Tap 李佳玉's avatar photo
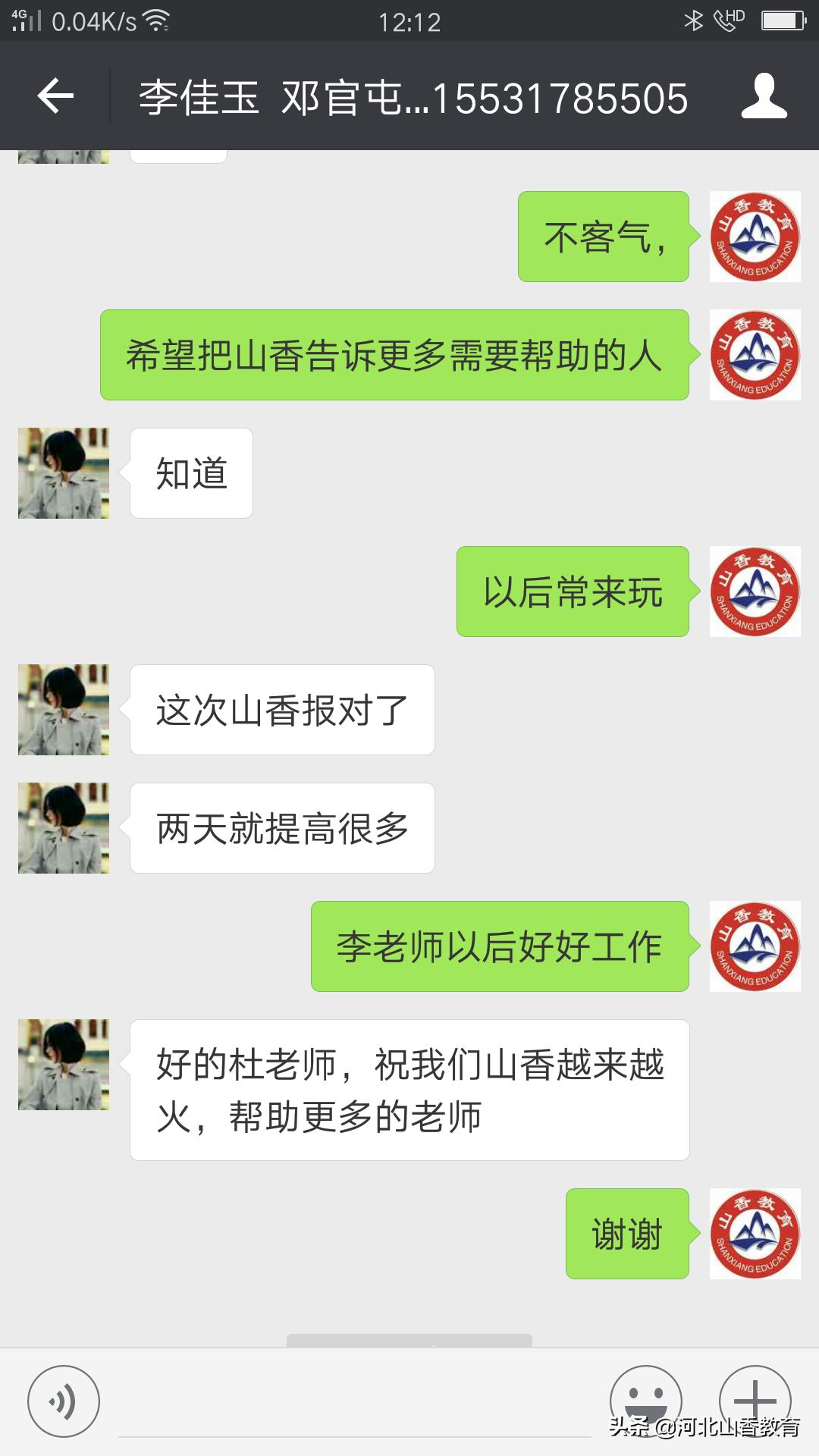This screenshot has width=819, height=1456. click(x=64, y=472)
